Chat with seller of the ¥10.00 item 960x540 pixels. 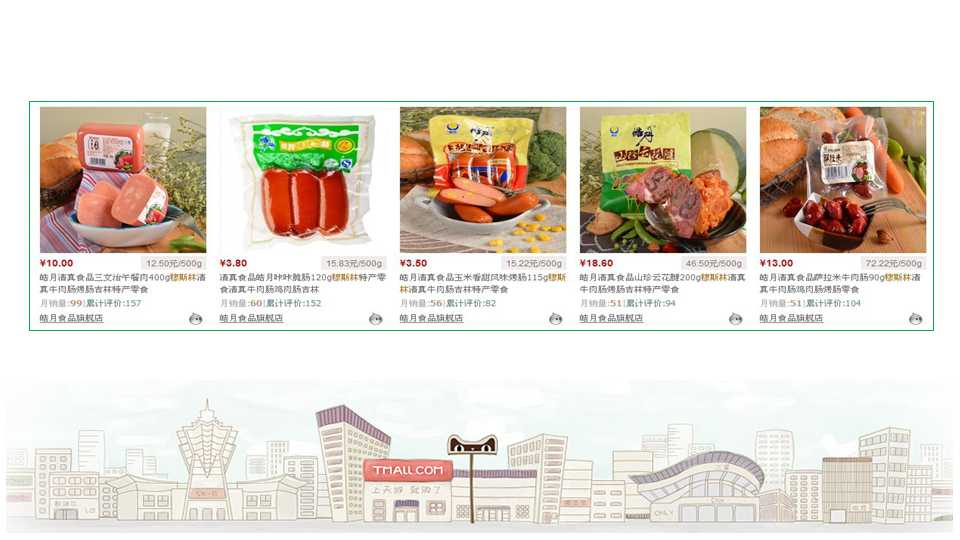tap(196, 319)
